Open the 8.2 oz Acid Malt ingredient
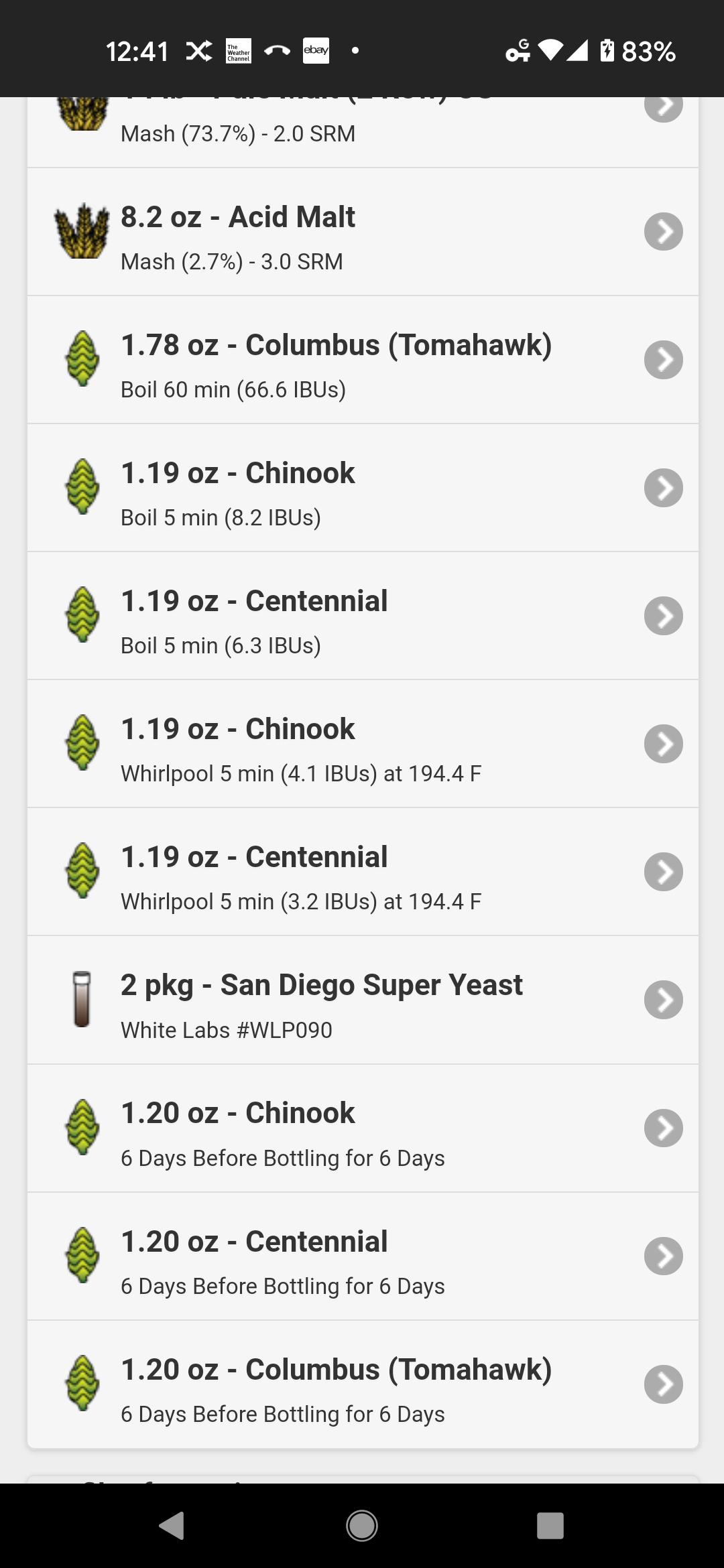 point(363,232)
